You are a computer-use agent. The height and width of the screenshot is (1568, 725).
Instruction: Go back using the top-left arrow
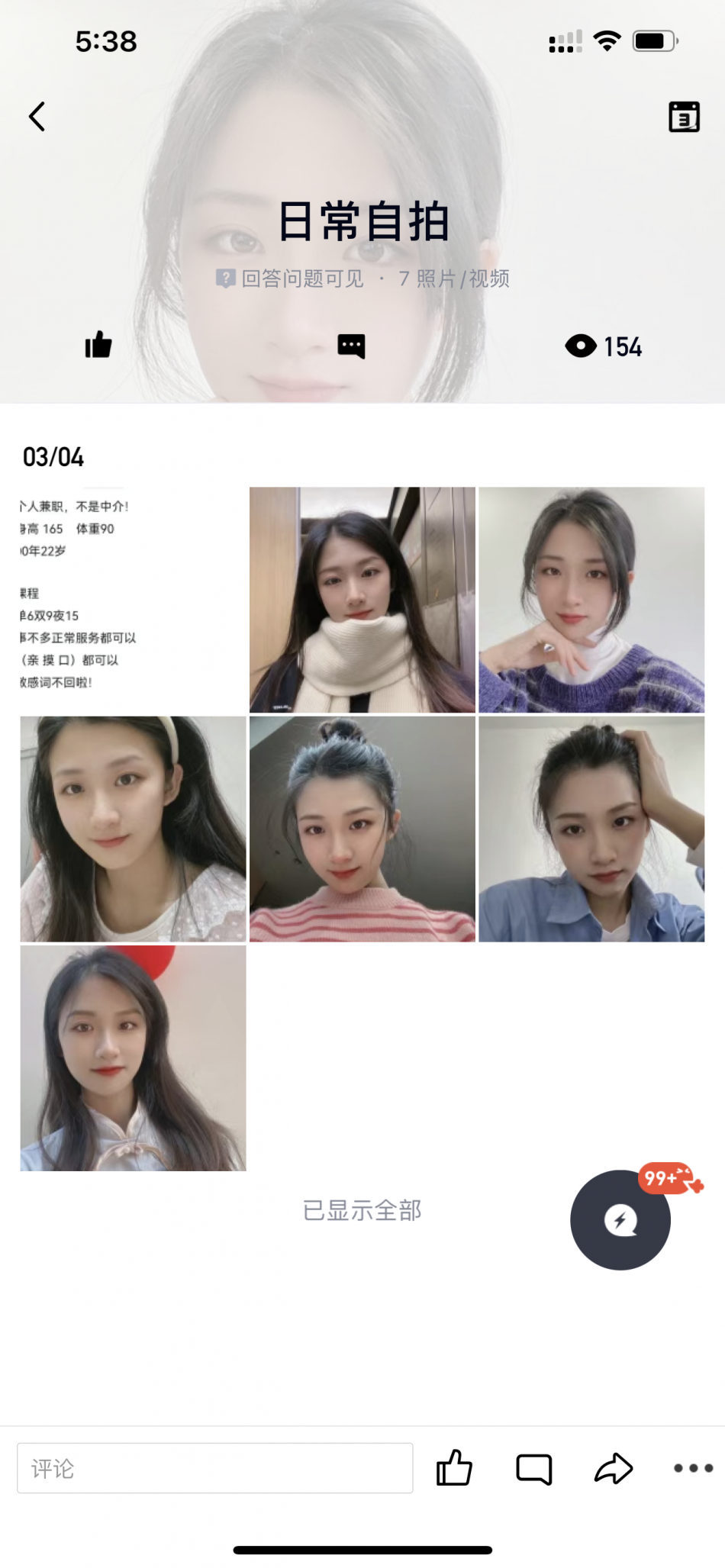click(x=37, y=117)
